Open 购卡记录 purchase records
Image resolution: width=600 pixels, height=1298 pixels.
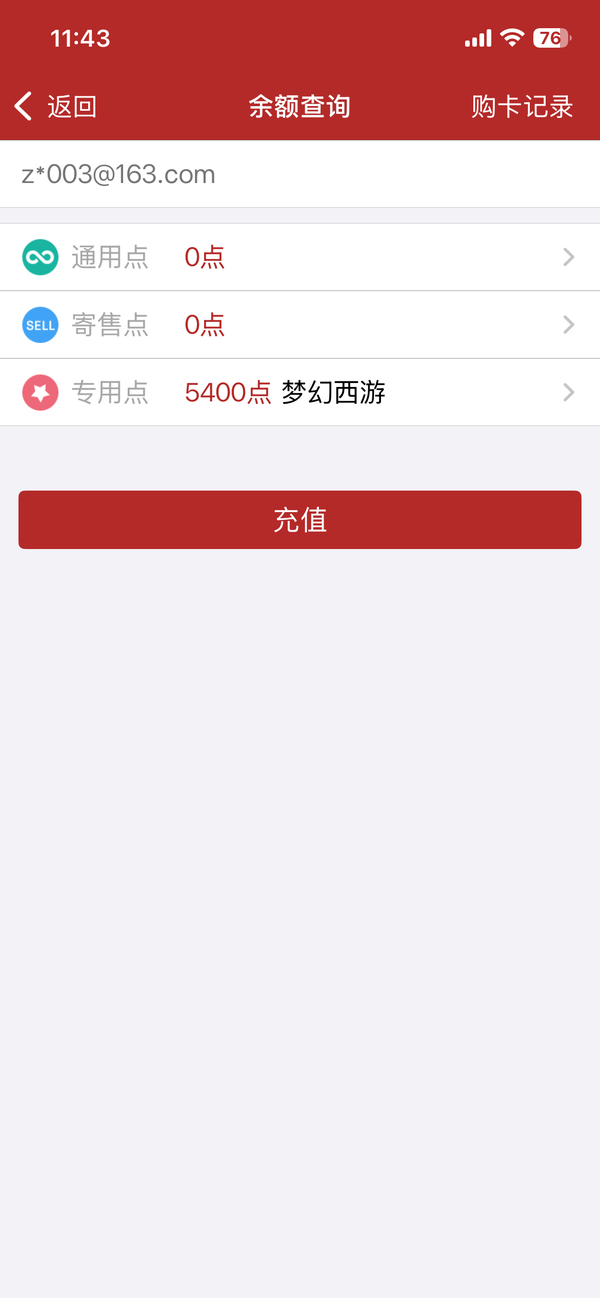(522, 106)
